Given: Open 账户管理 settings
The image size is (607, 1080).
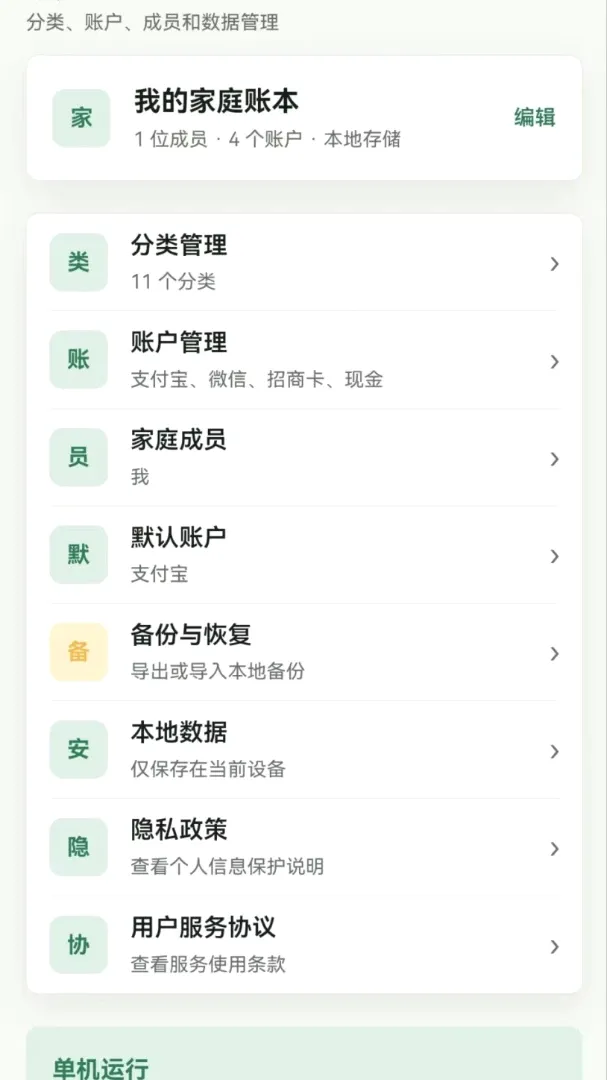Looking at the screenshot, I should click(304, 360).
